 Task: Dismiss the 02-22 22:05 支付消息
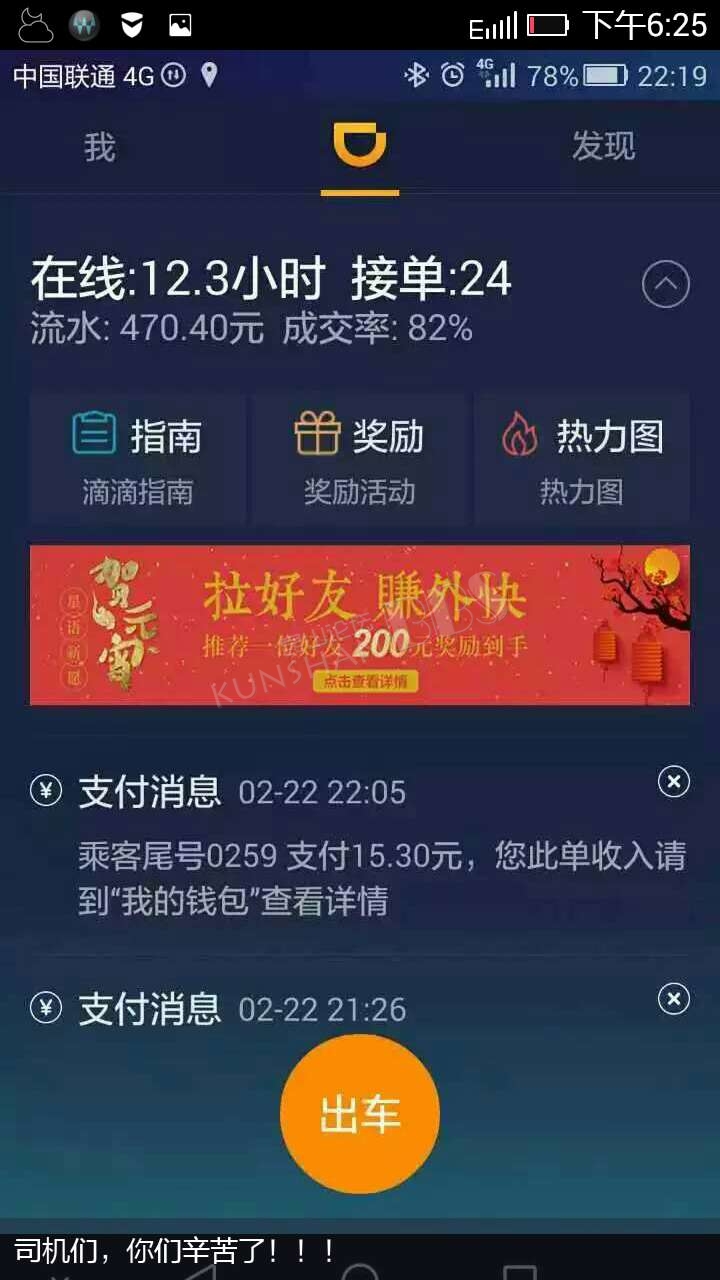tap(674, 781)
